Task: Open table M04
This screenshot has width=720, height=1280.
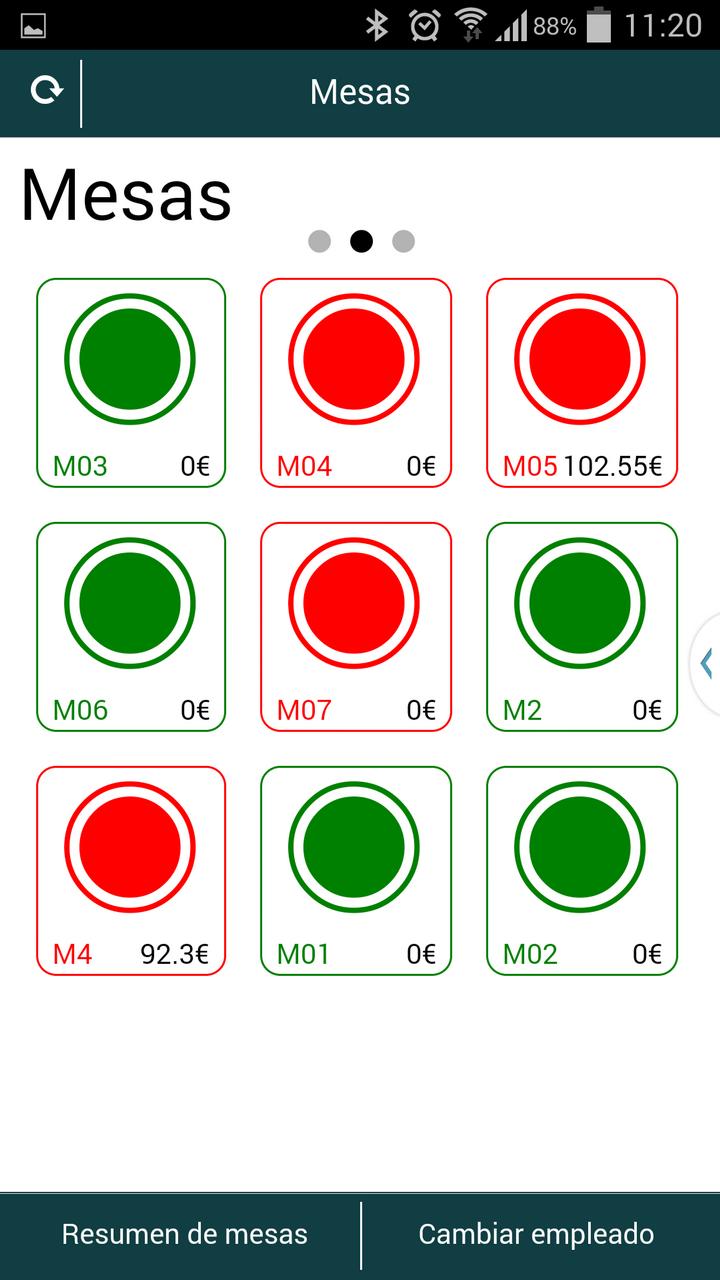Action: coord(356,383)
